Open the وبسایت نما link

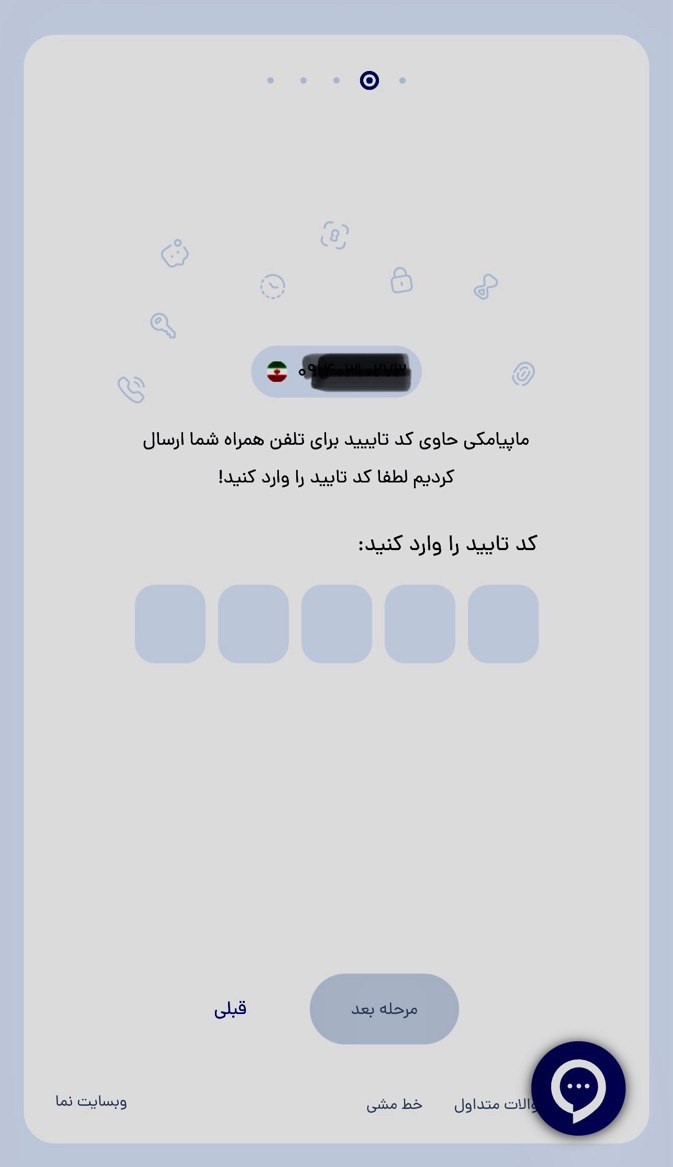91,1101
